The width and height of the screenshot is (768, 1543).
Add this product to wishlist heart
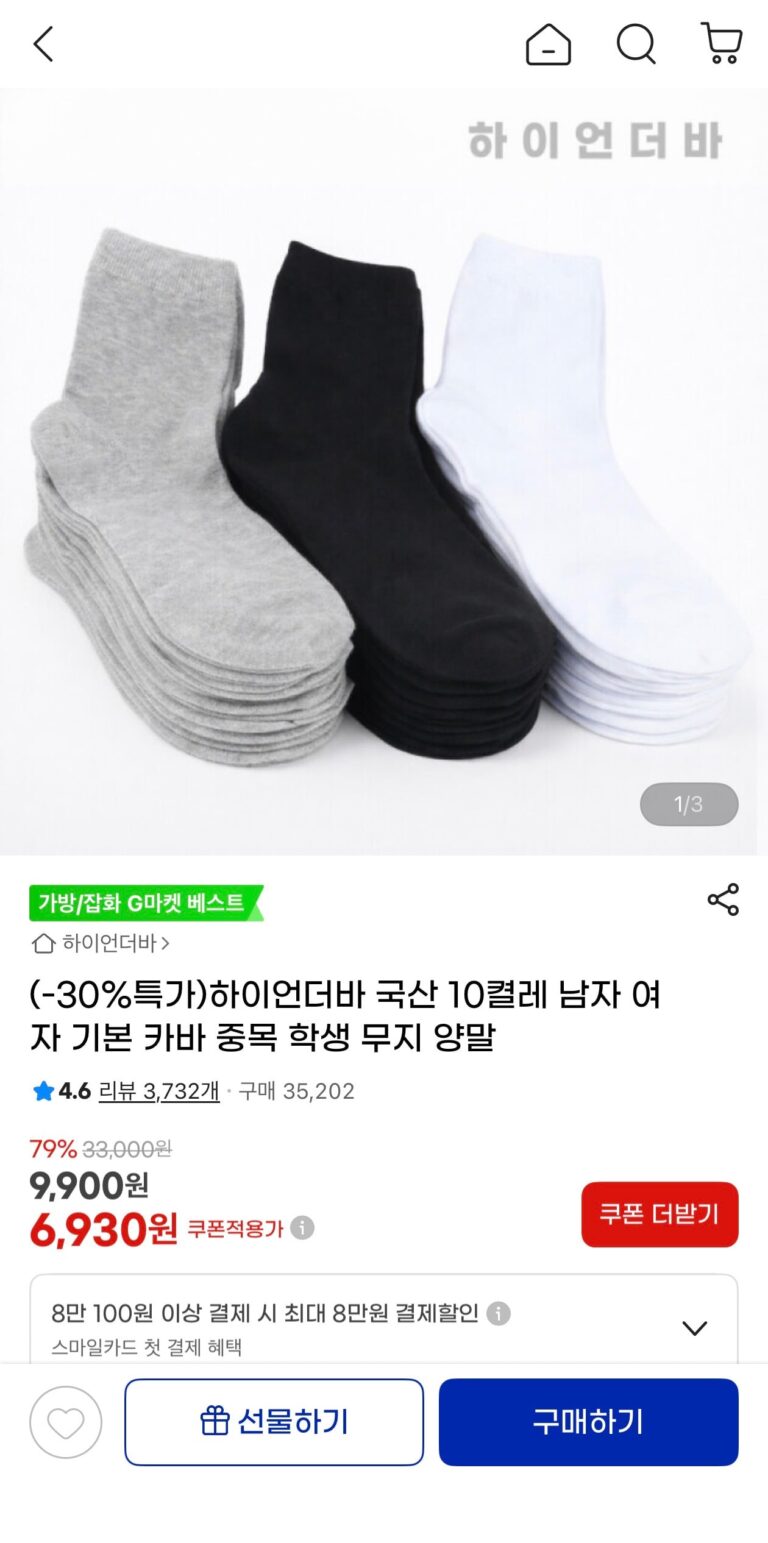[66, 1422]
